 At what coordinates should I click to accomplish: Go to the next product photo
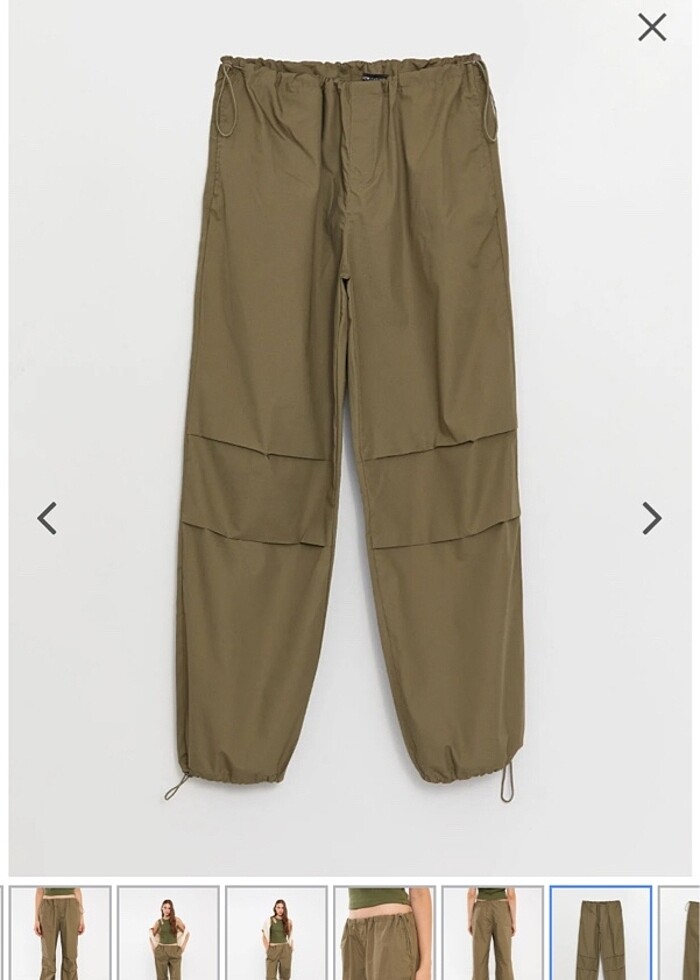coord(652,518)
